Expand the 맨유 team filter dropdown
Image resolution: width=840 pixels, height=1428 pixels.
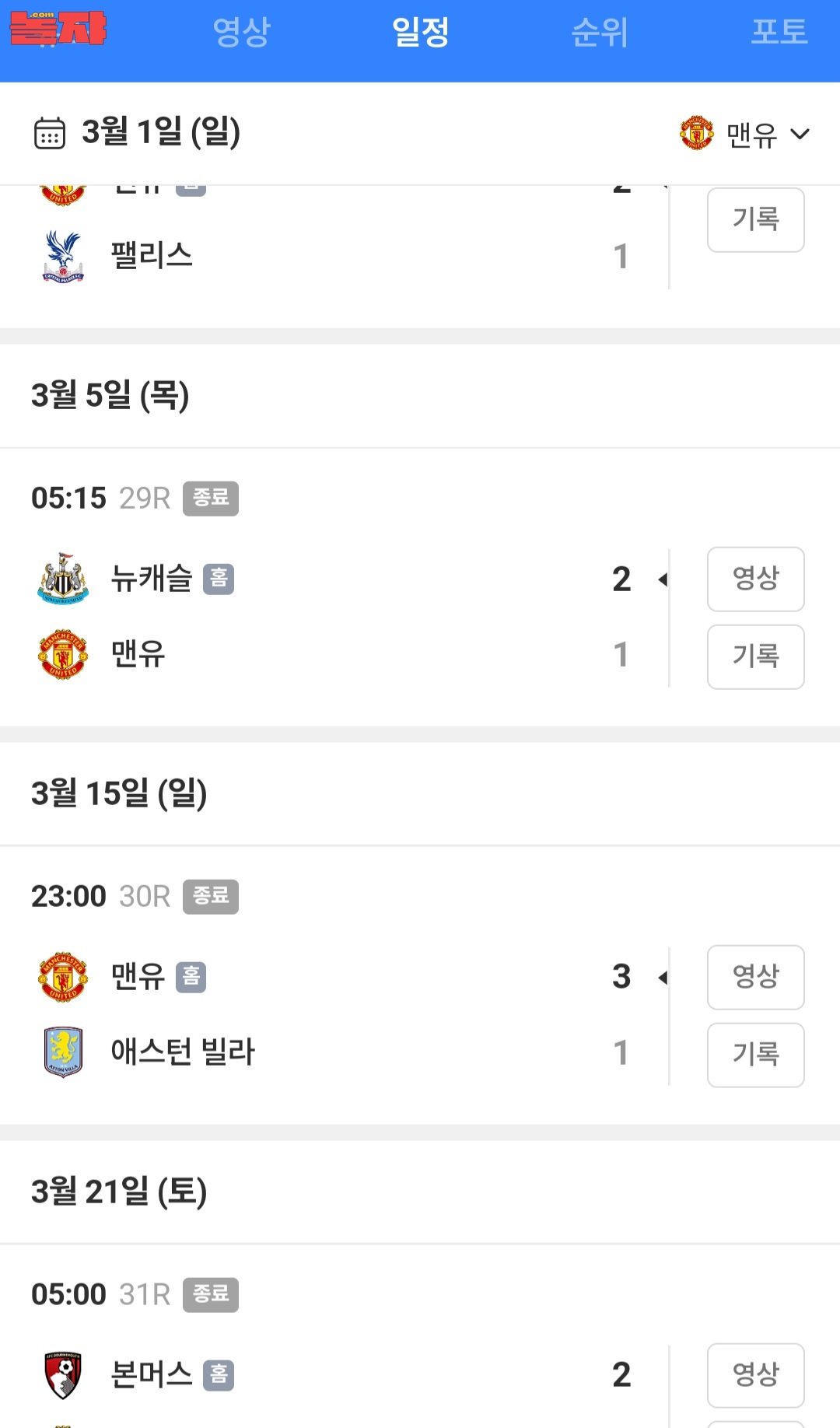click(x=745, y=134)
